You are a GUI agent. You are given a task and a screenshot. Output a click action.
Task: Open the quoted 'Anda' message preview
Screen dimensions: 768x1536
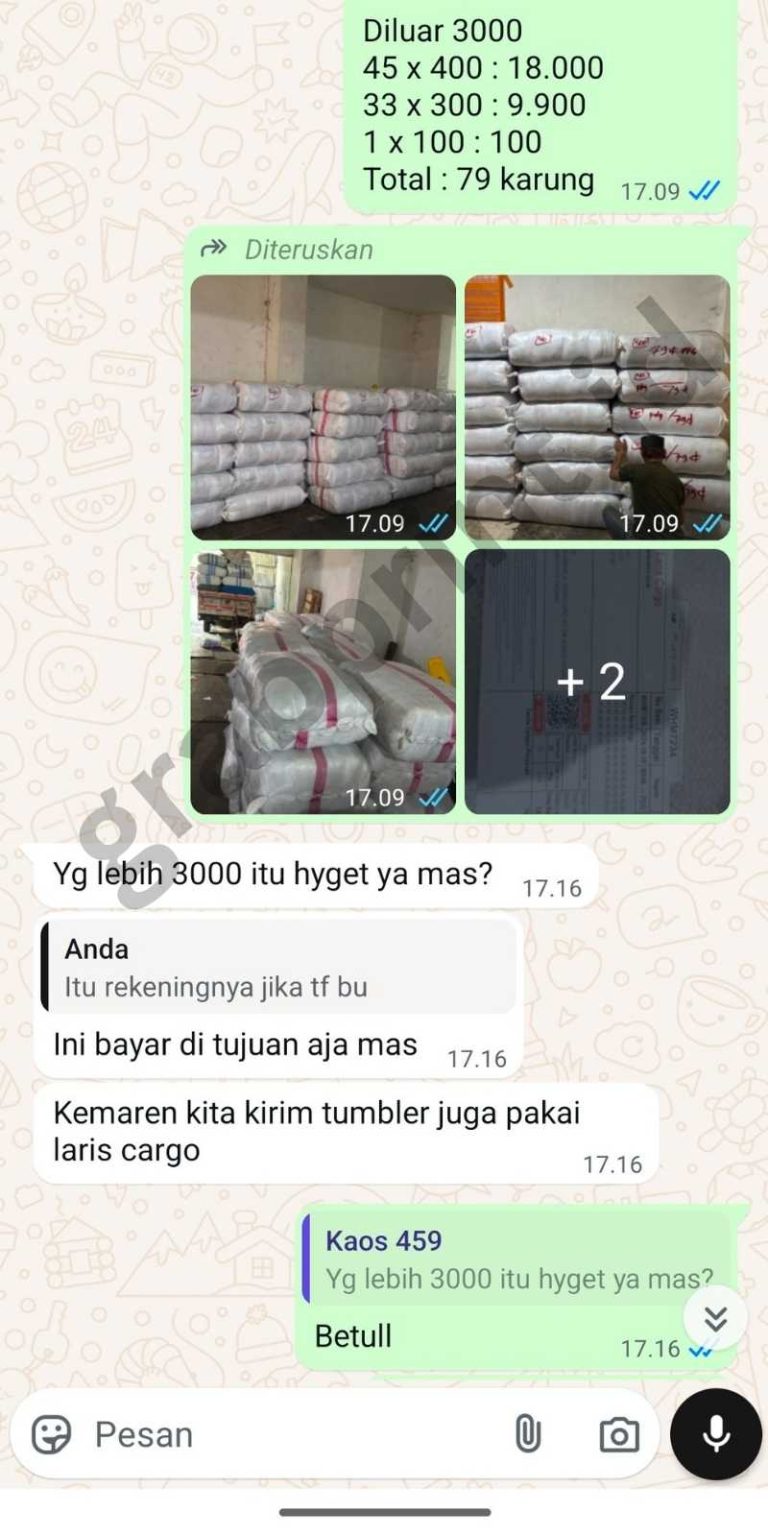point(280,966)
